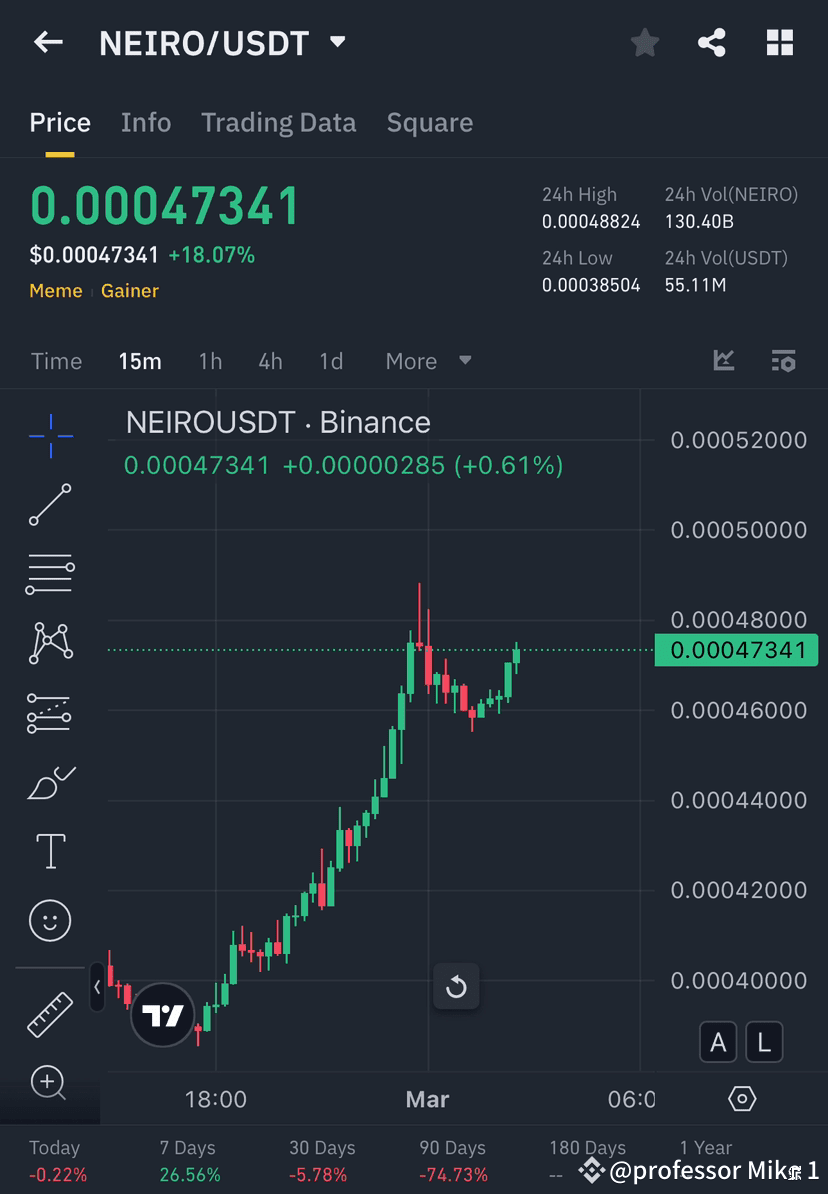Open the XABCD pattern drawing tool
This screenshot has height=1194, width=828.
(50, 643)
